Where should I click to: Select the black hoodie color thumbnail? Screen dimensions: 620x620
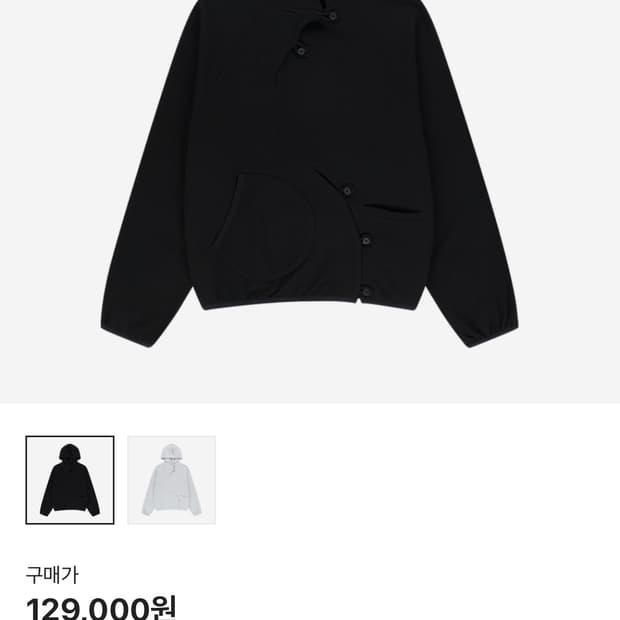coord(70,480)
